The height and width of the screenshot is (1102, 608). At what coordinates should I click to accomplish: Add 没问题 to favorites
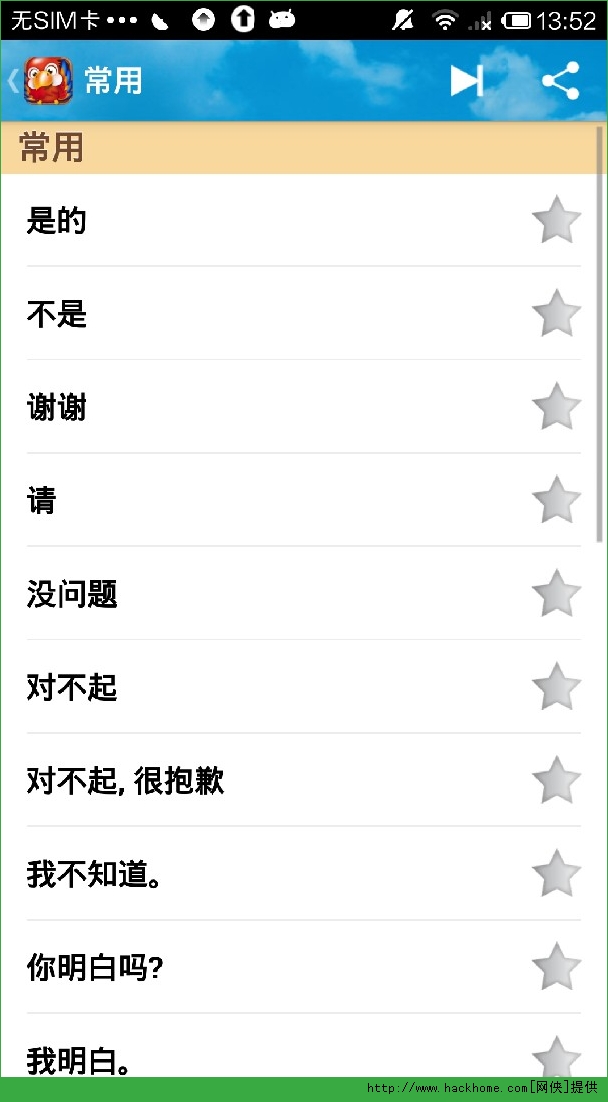556,593
